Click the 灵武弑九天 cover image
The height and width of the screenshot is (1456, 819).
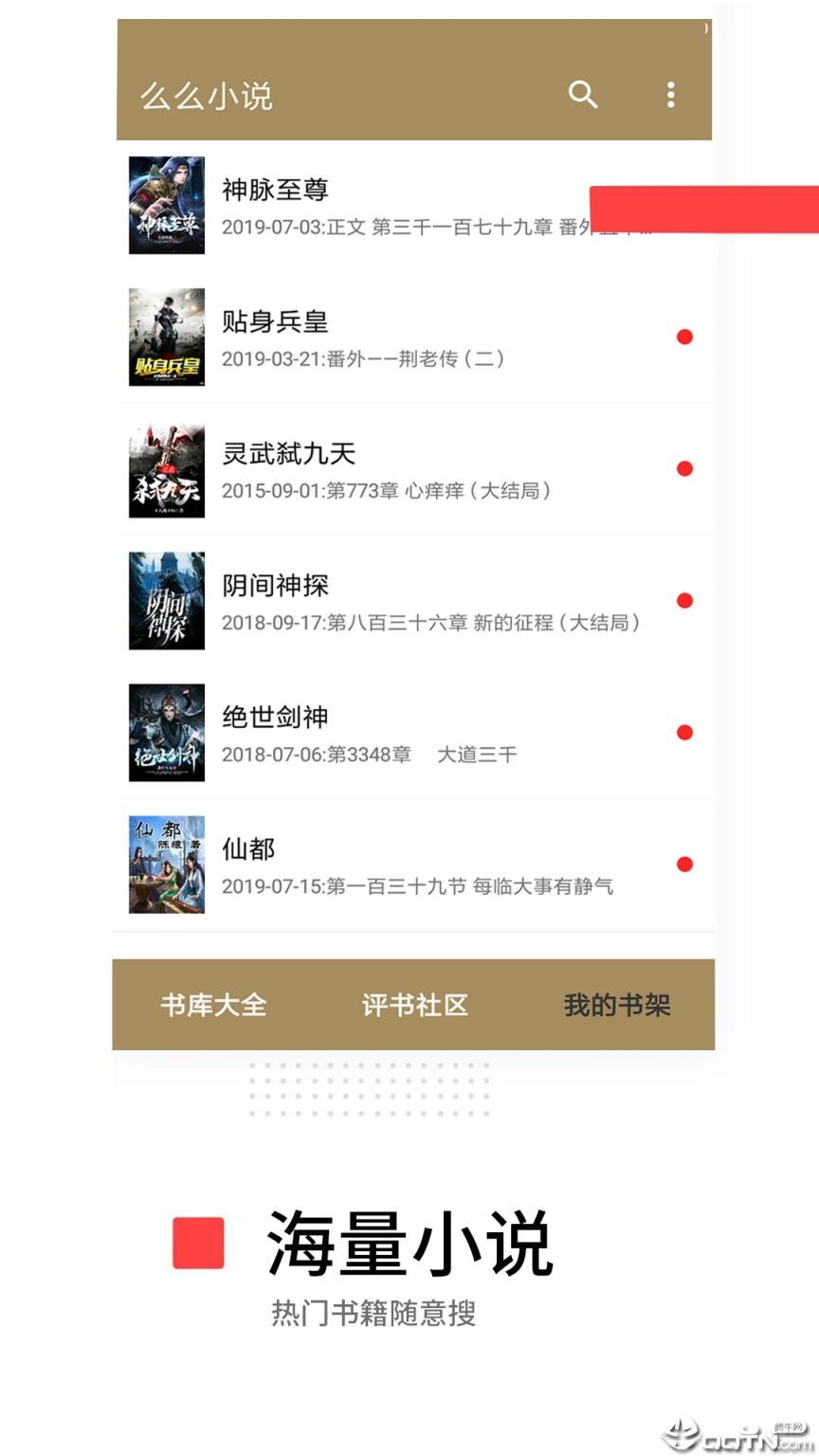pyautogui.click(x=166, y=468)
